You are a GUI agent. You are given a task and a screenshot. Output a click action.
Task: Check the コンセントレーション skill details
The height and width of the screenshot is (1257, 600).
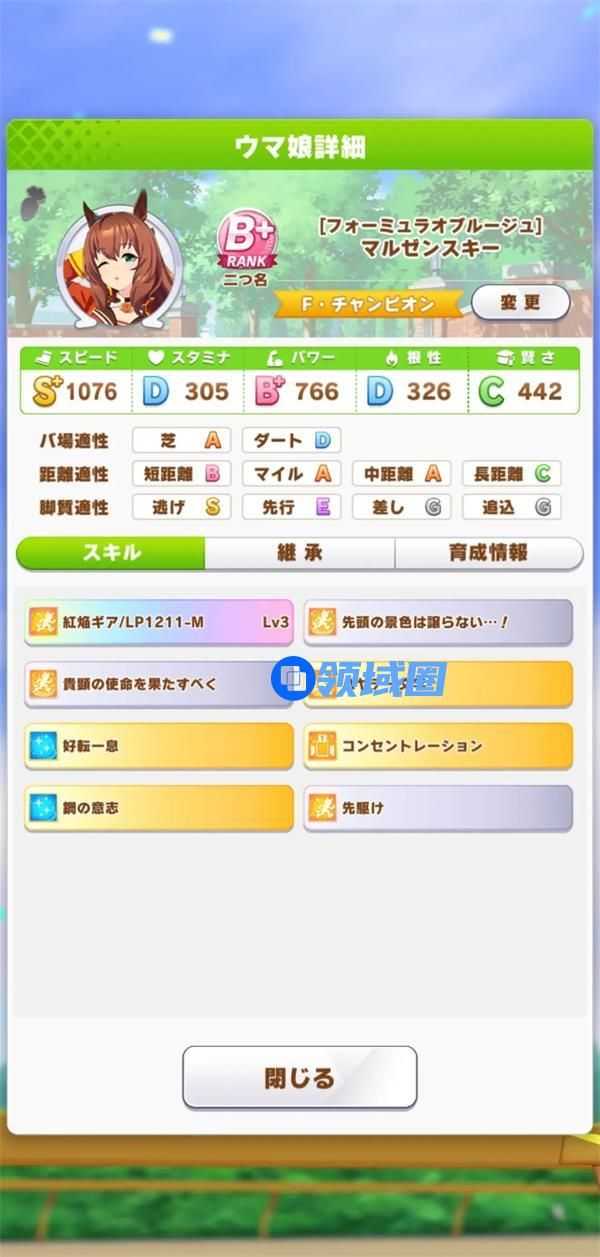coord(438,746)
